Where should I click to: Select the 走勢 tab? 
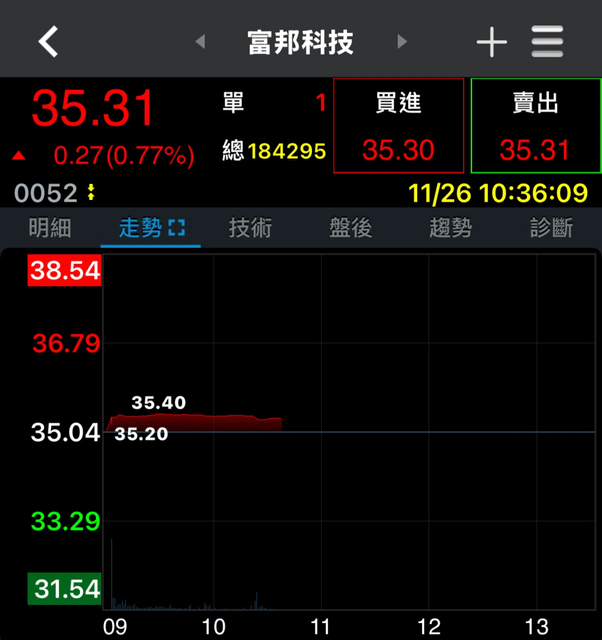point(151,228)
